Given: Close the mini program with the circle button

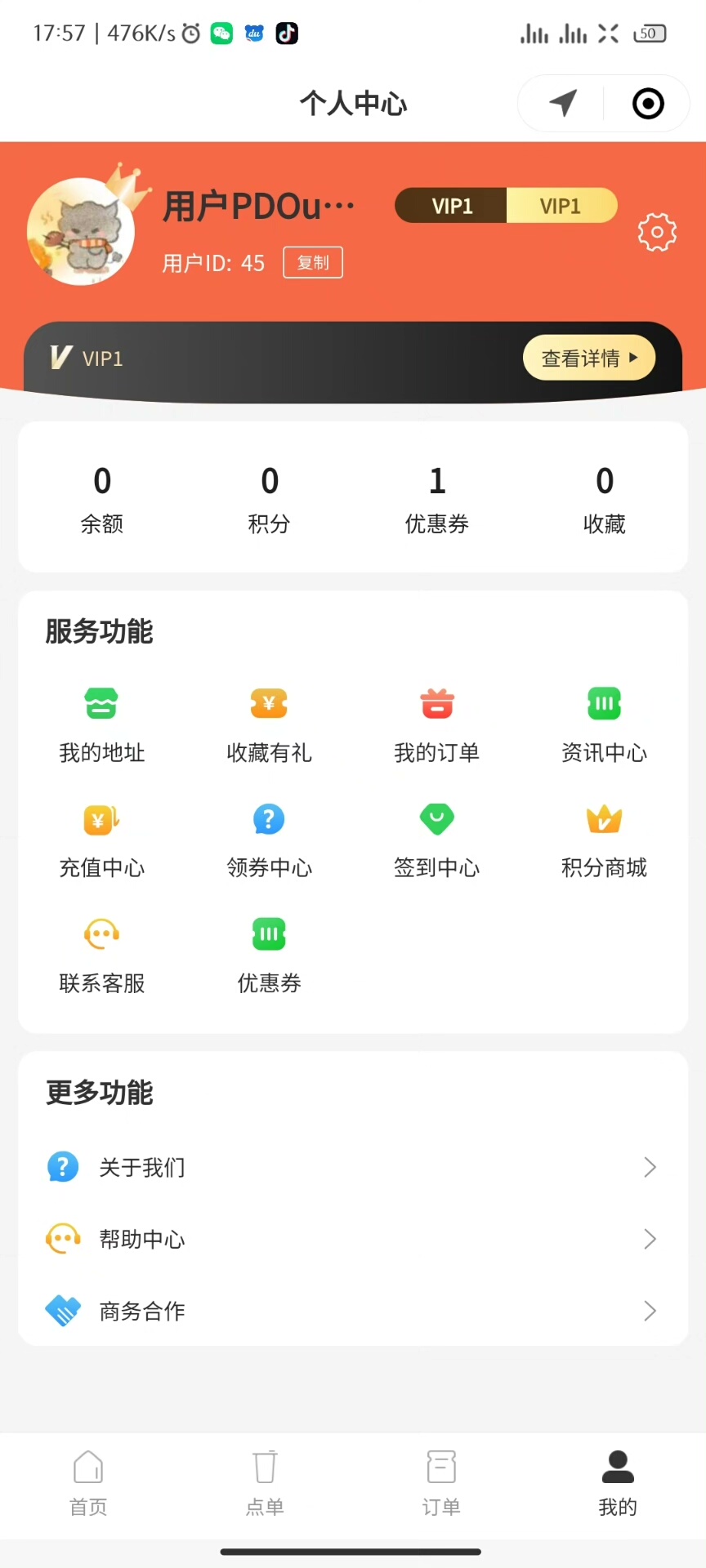Looking at the screenshot, I should pyautogui.click(x=648, y=104).
